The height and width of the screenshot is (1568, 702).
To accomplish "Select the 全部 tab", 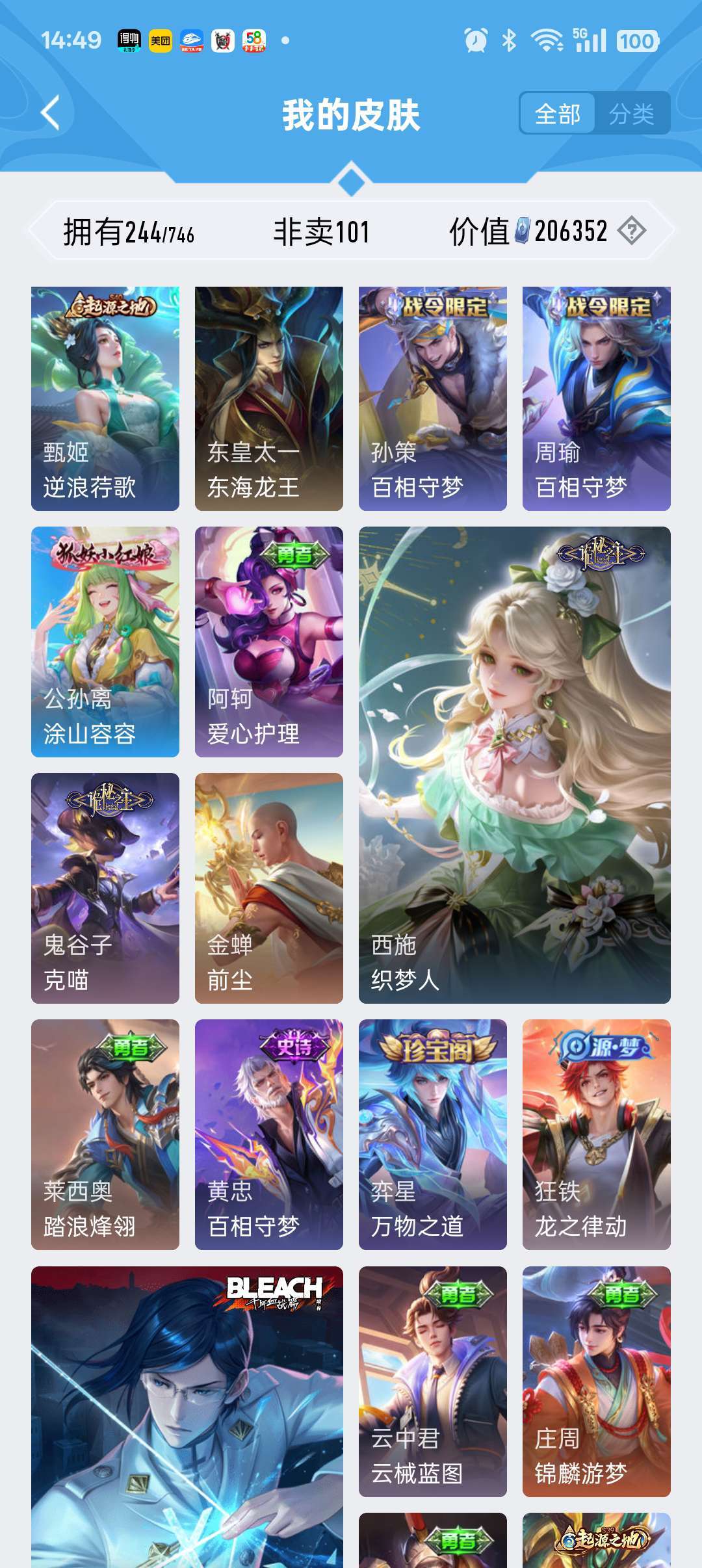I will (x=558, y=114).
